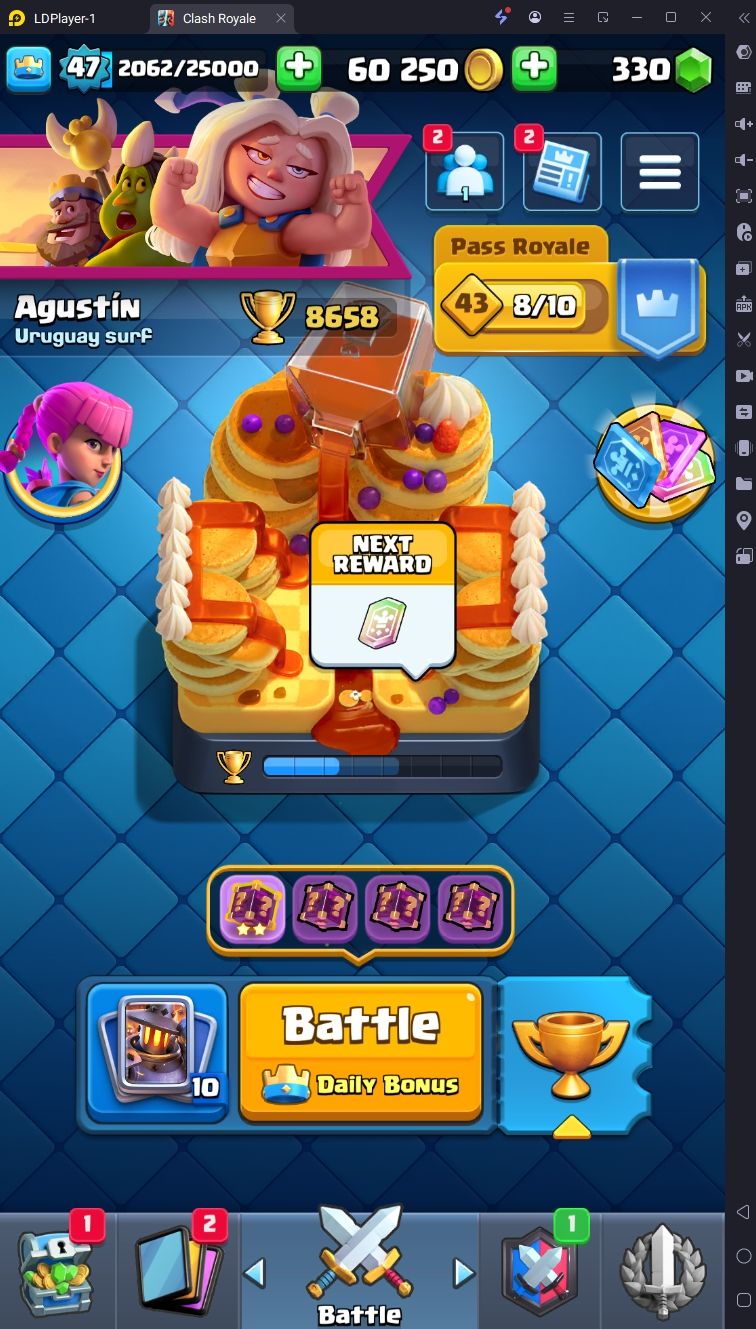Tap the King Level 47 crown badge
The width and height of the screenshot is (756, 1329).
point(82,68)
